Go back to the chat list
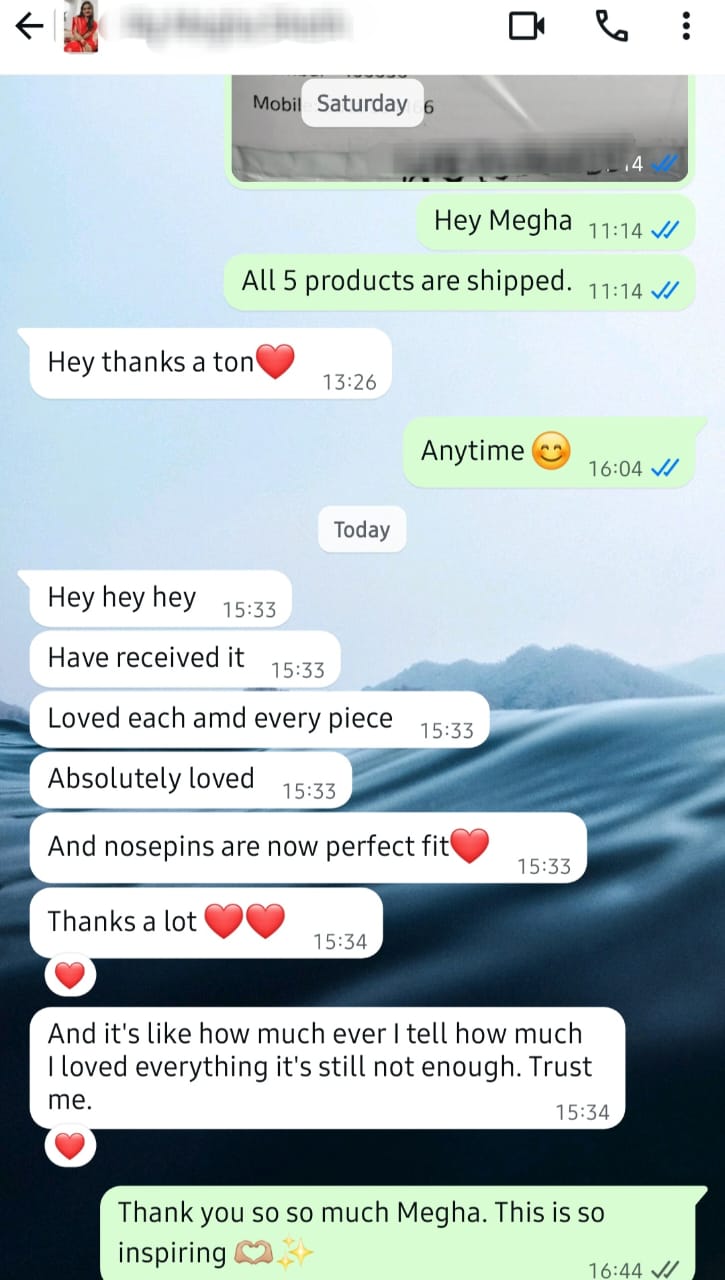Image resolution: width=725 pixels, height=1280 pixels. (29, 27)
